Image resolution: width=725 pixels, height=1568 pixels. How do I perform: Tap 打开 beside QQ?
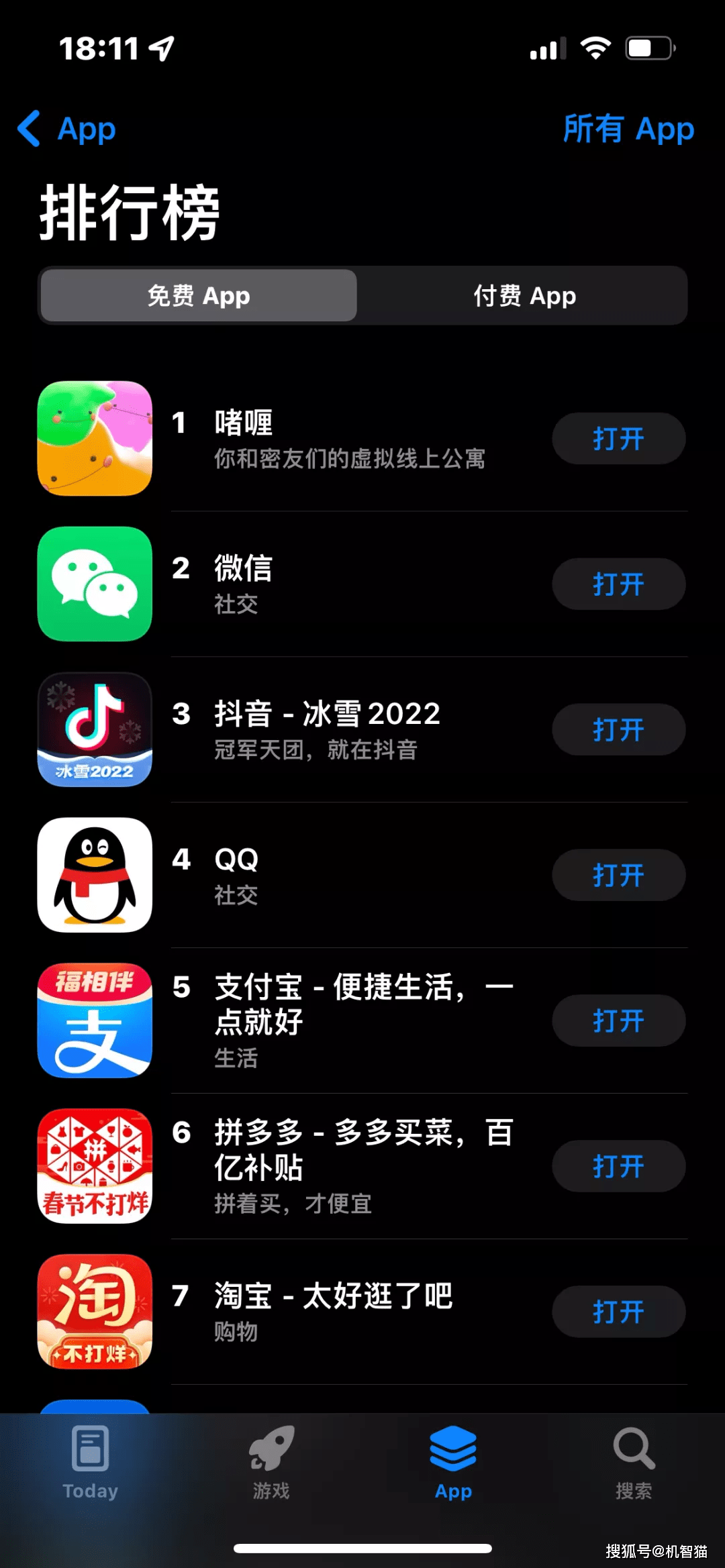(x=618, y=876)
